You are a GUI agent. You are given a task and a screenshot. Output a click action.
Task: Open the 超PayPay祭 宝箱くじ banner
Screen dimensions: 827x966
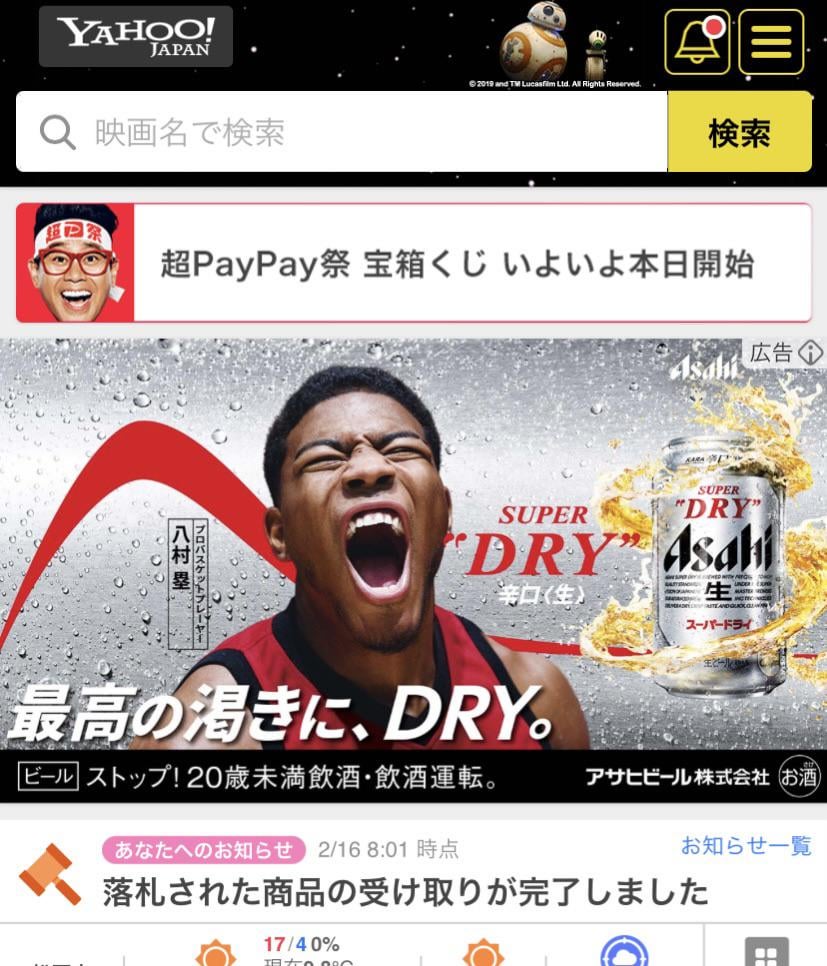[x=413, y=263]
